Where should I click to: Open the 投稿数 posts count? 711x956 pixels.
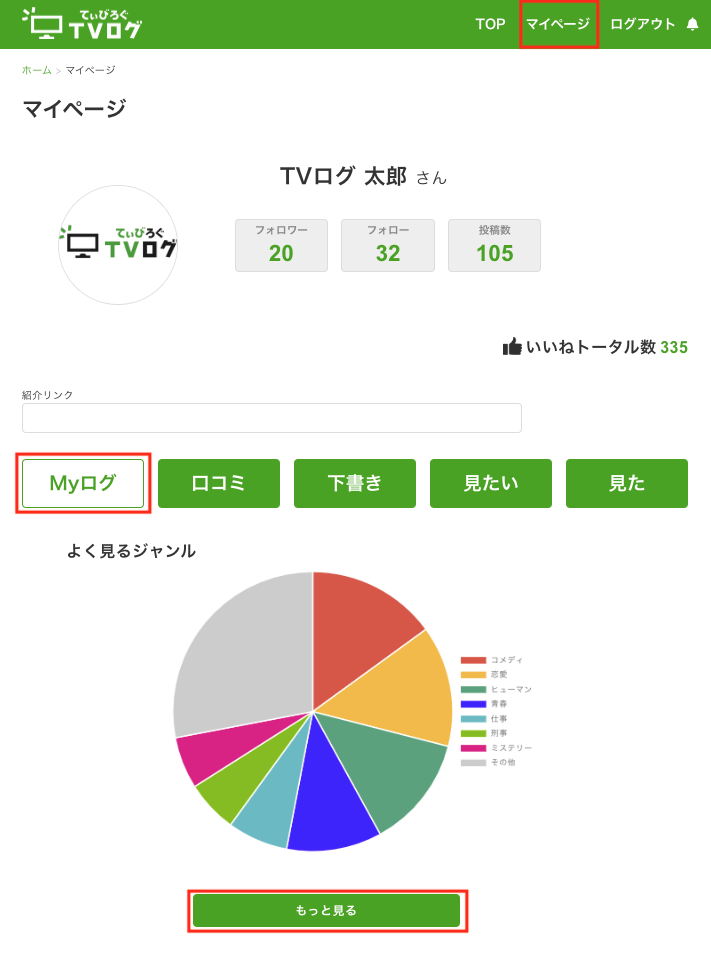click(x=494, y=245)
